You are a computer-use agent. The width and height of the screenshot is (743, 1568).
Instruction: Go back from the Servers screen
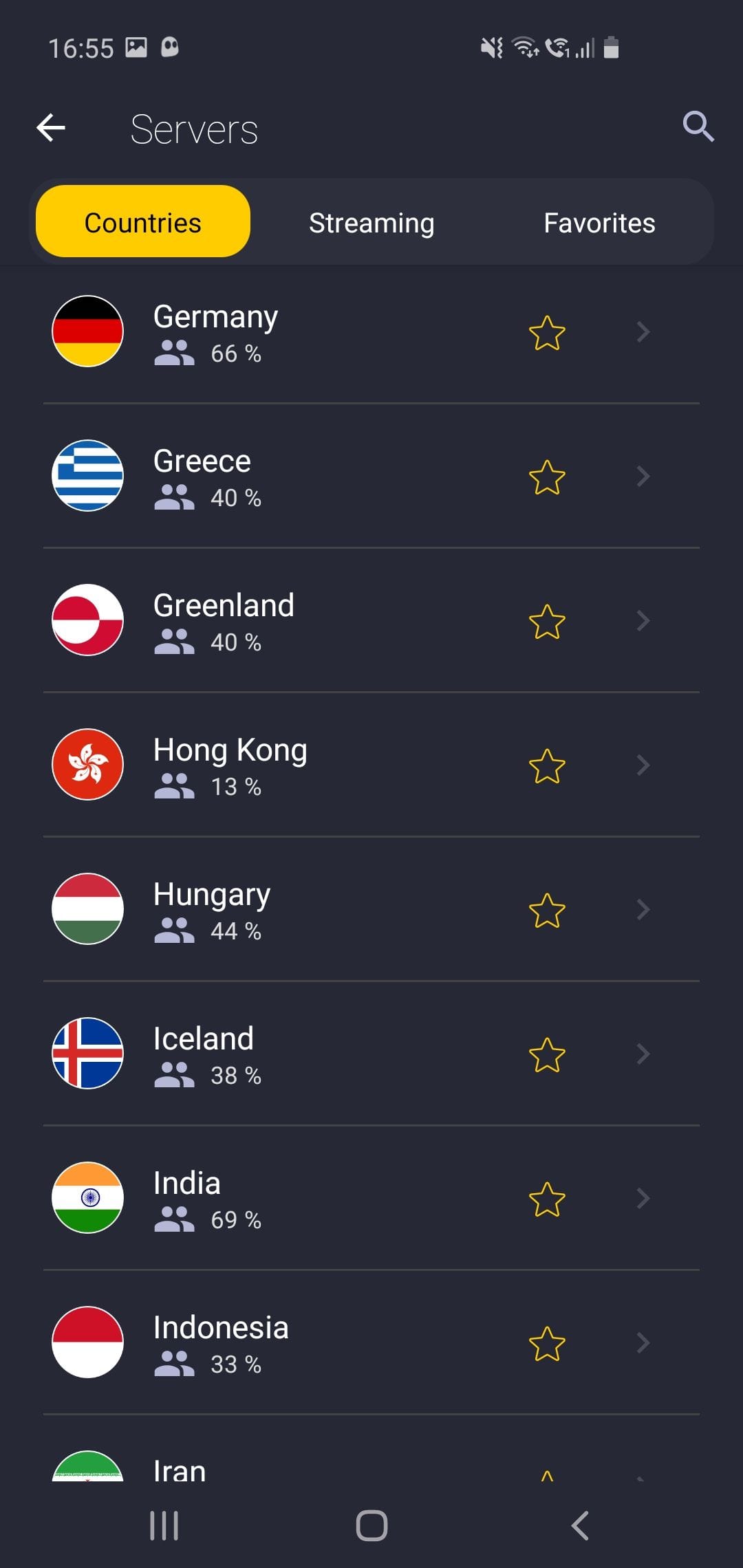51,128
